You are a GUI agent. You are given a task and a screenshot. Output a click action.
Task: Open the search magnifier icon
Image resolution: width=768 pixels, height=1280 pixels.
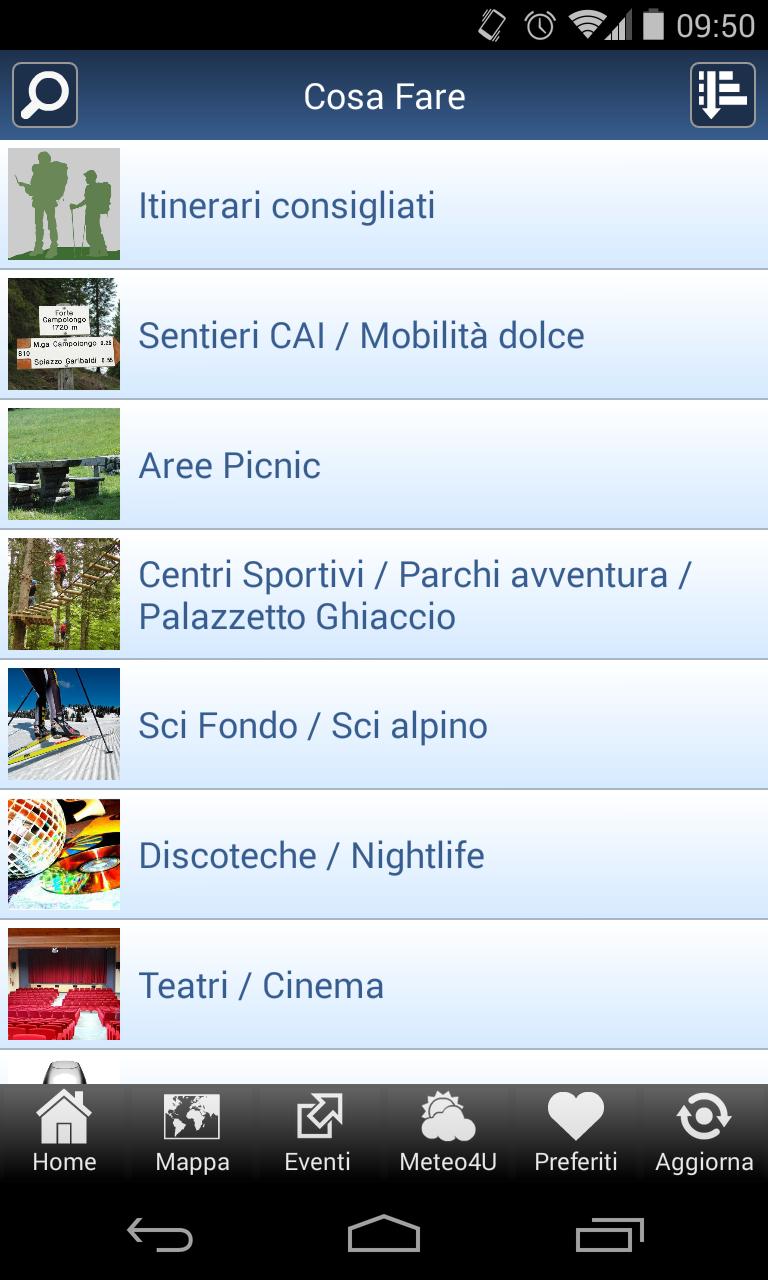click(45, 96)
